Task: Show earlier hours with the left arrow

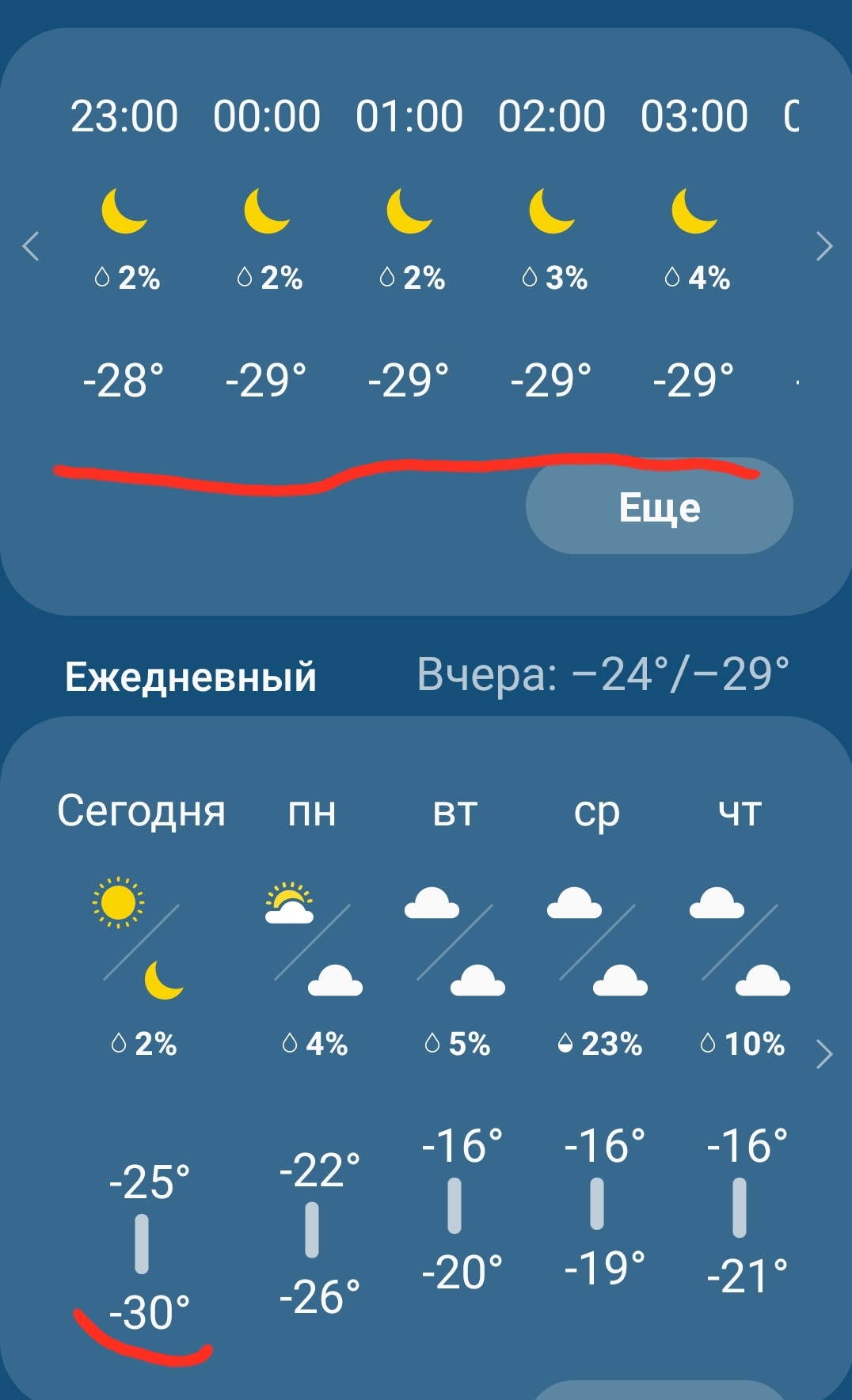Action: click(31, 246)
